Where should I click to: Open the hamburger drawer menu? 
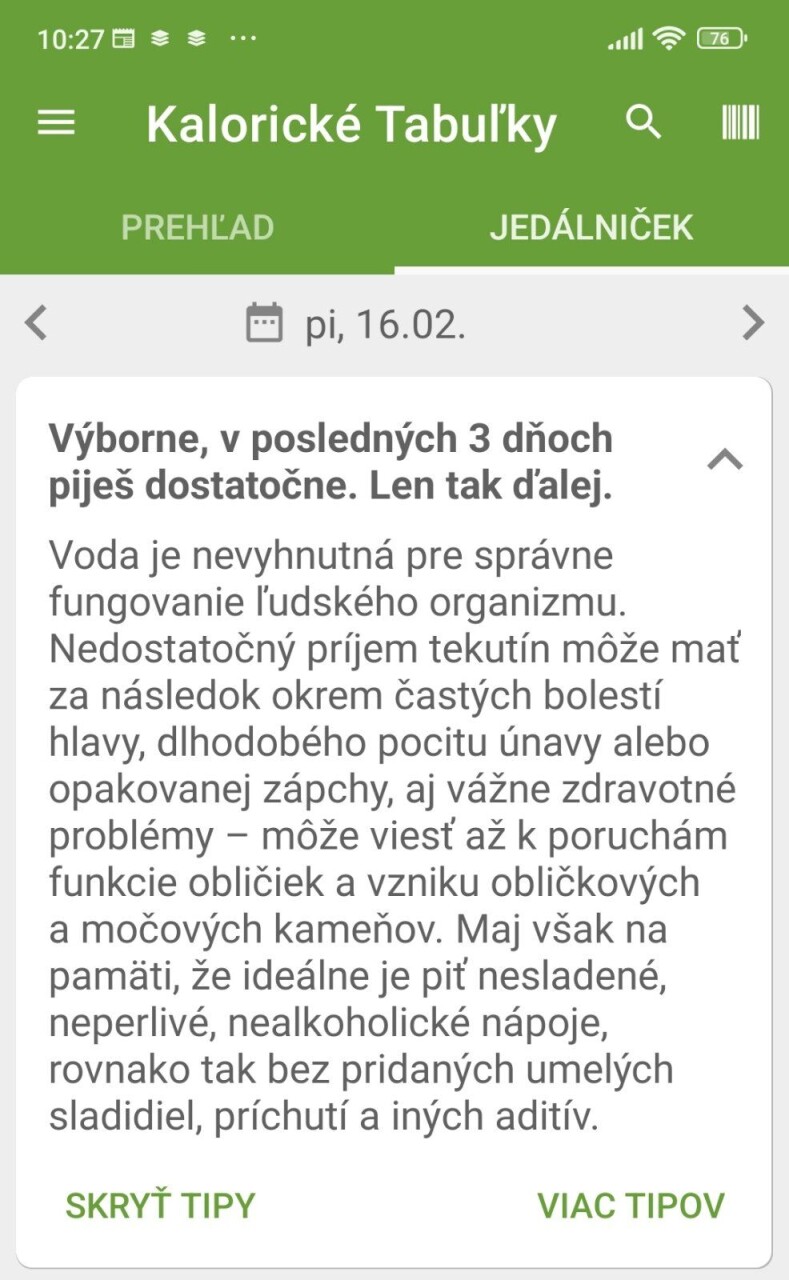pos(56,123)
